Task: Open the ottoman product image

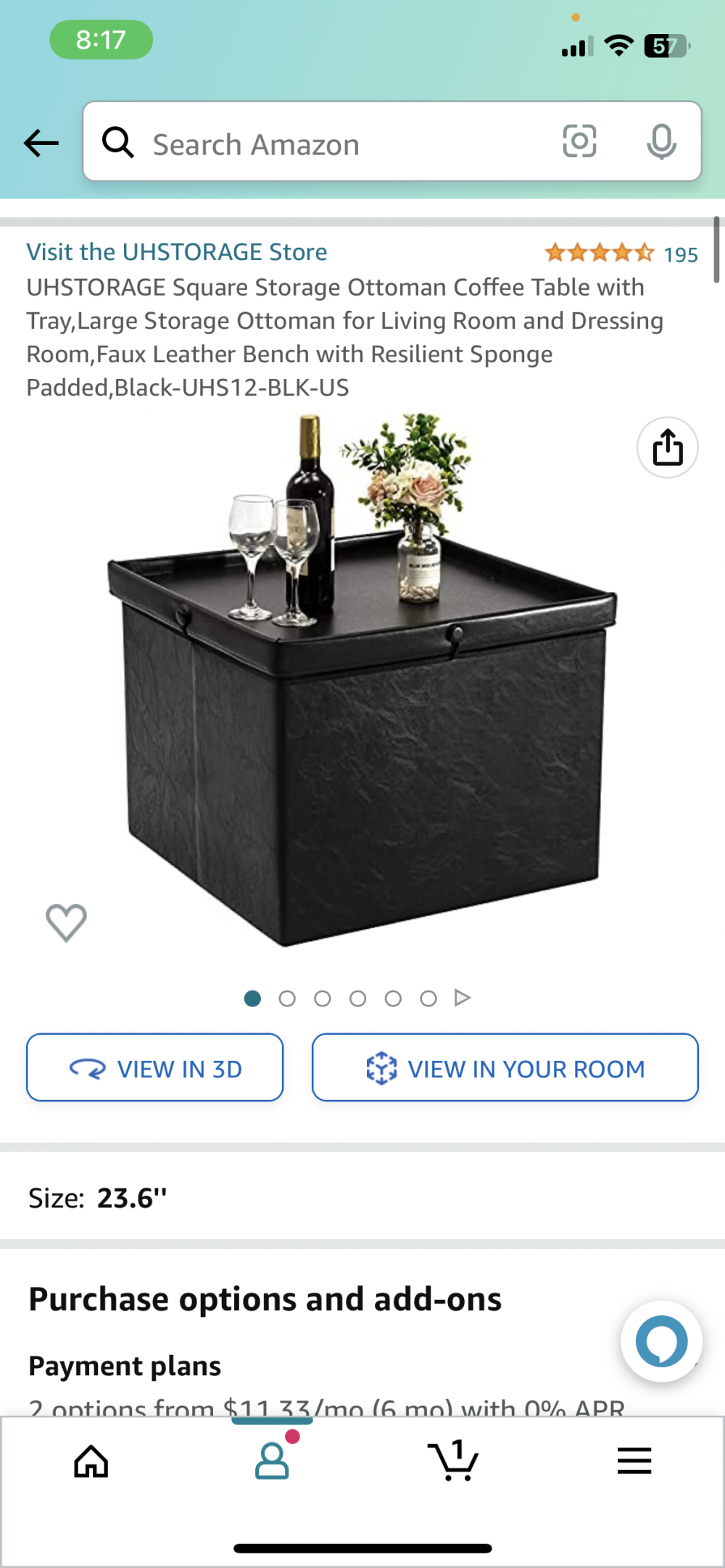Action: (362, 681)
